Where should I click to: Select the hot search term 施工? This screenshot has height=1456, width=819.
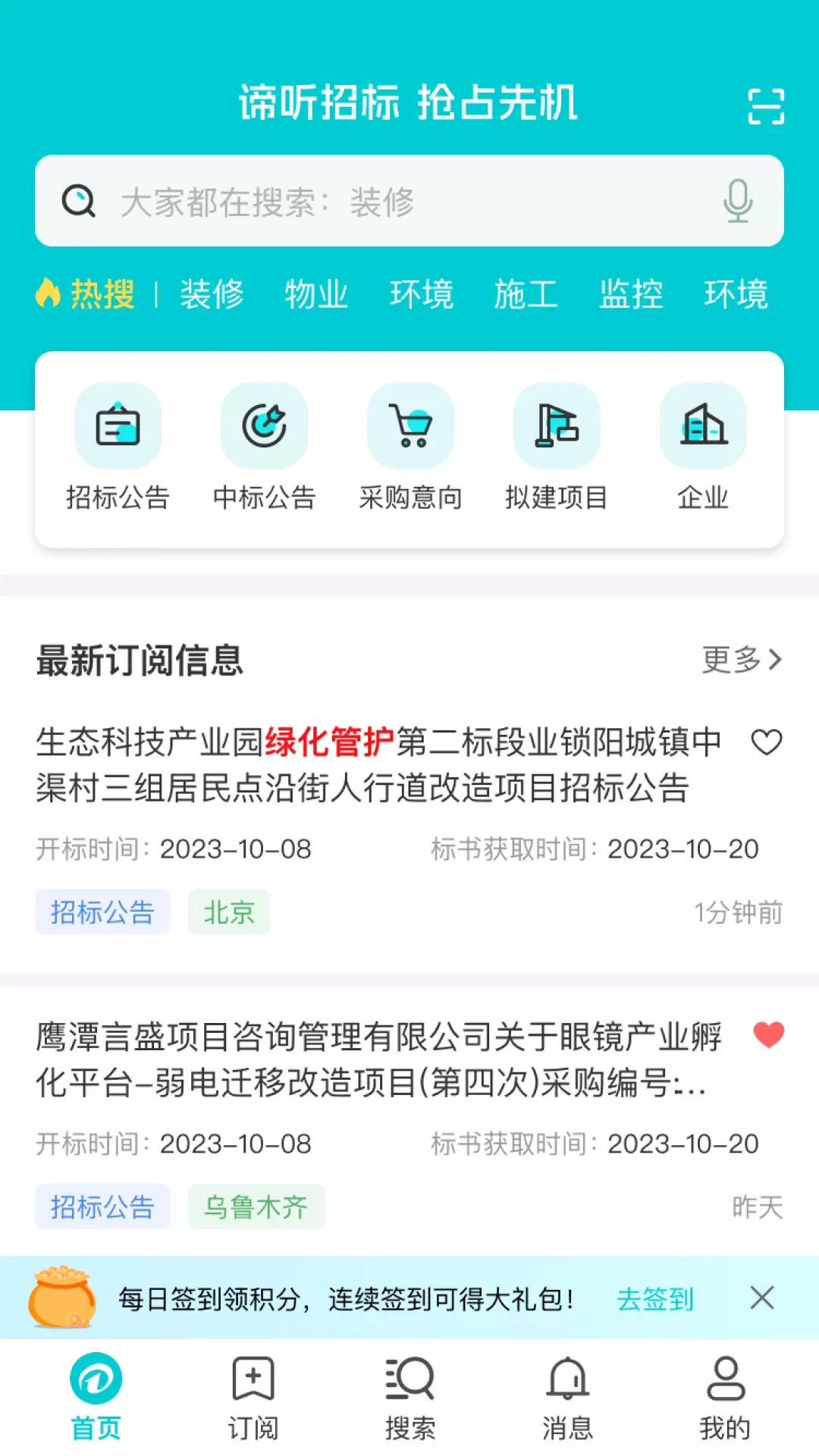(526, 294)
